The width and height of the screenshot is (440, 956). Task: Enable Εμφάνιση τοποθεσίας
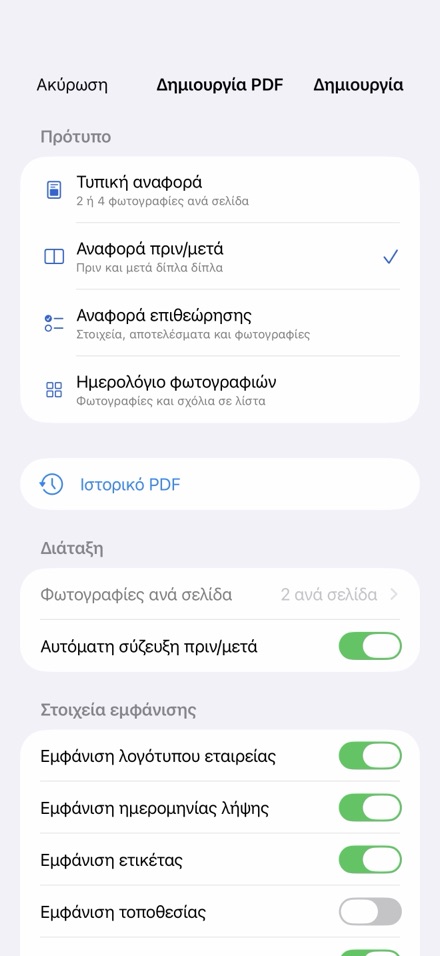370,911
